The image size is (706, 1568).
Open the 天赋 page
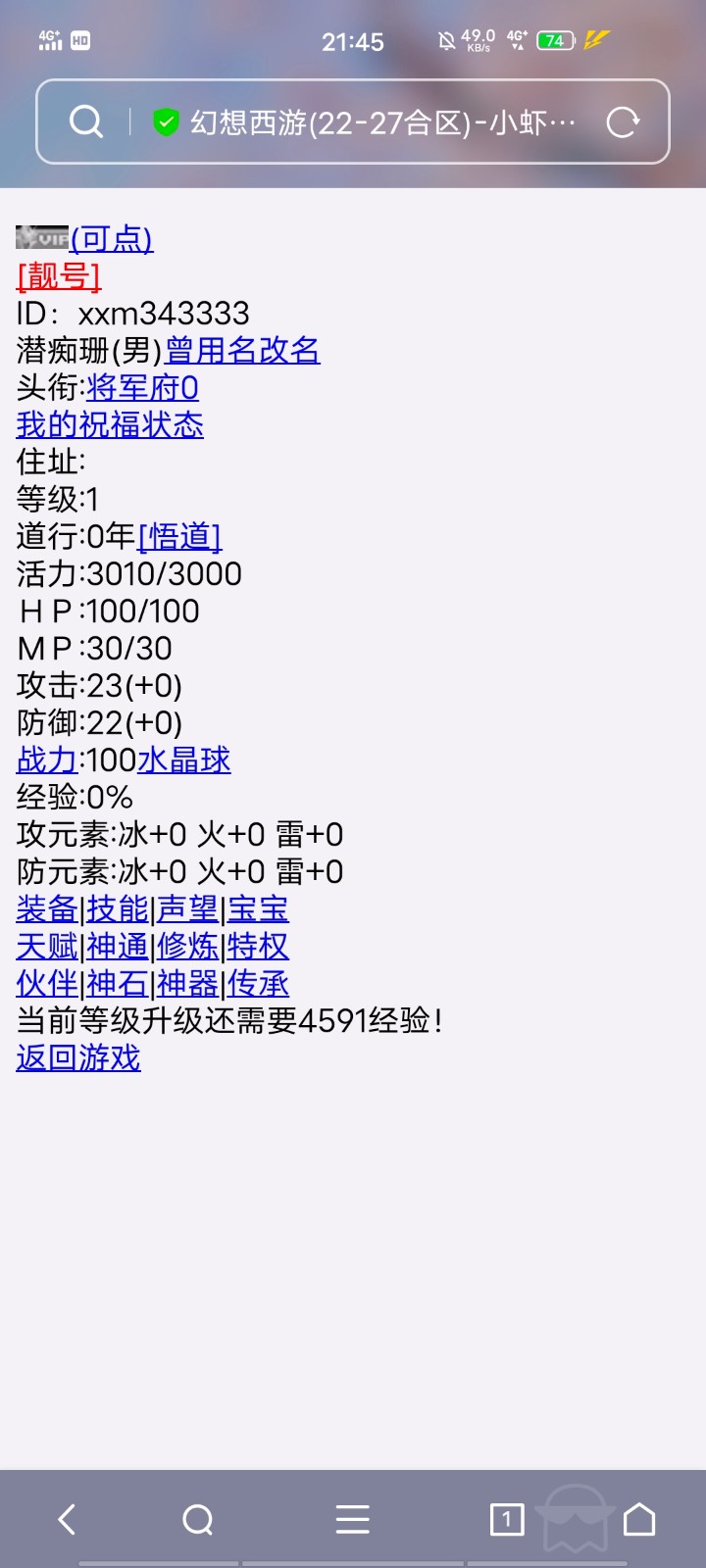47,946
